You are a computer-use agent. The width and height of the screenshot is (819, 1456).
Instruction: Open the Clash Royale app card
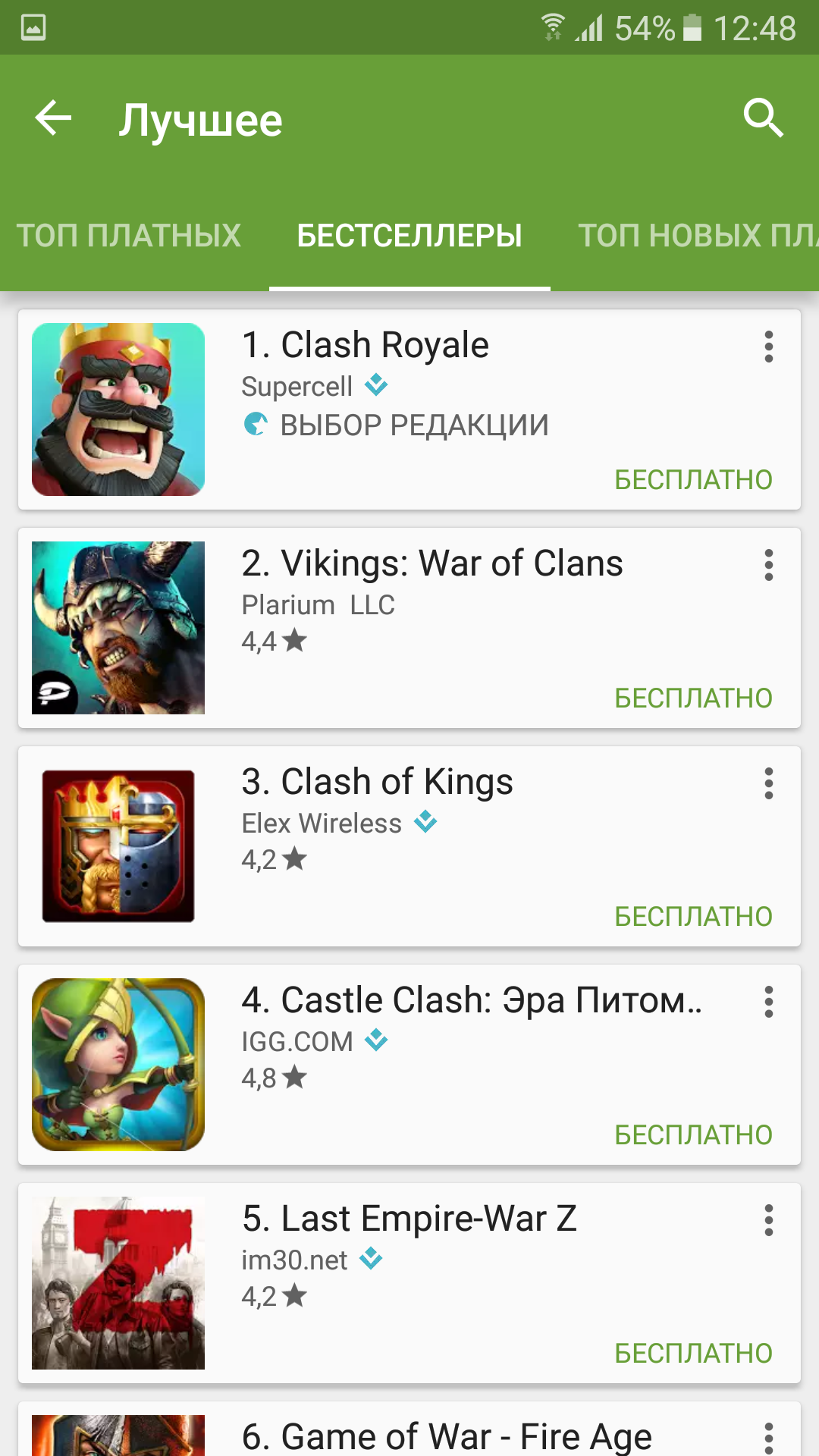(x=409, y=409)
